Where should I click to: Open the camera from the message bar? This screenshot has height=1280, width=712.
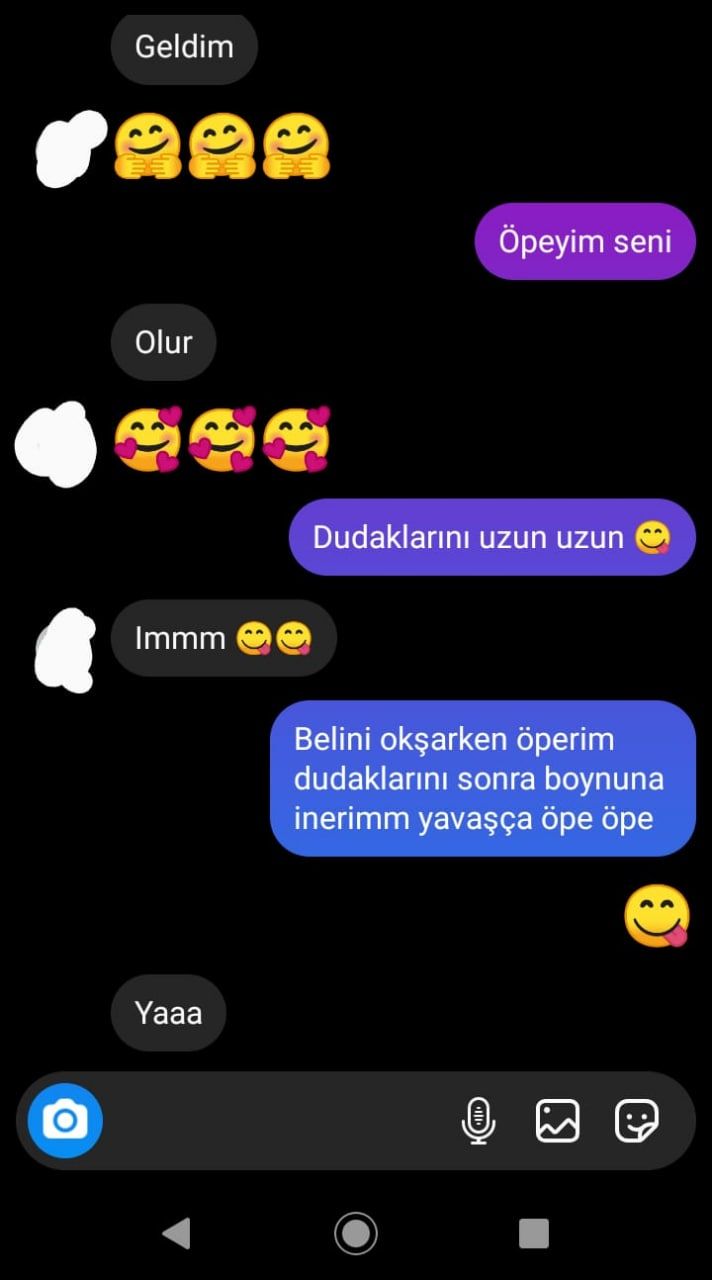coord(65,1120)
